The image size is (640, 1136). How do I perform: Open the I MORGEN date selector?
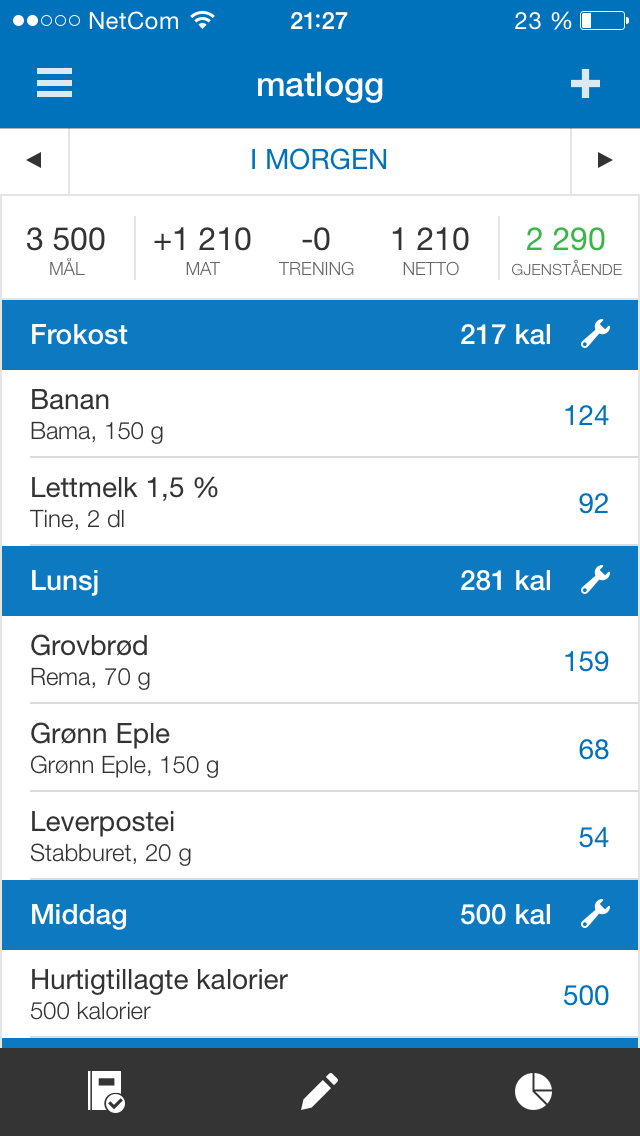[x=320, y=160]
